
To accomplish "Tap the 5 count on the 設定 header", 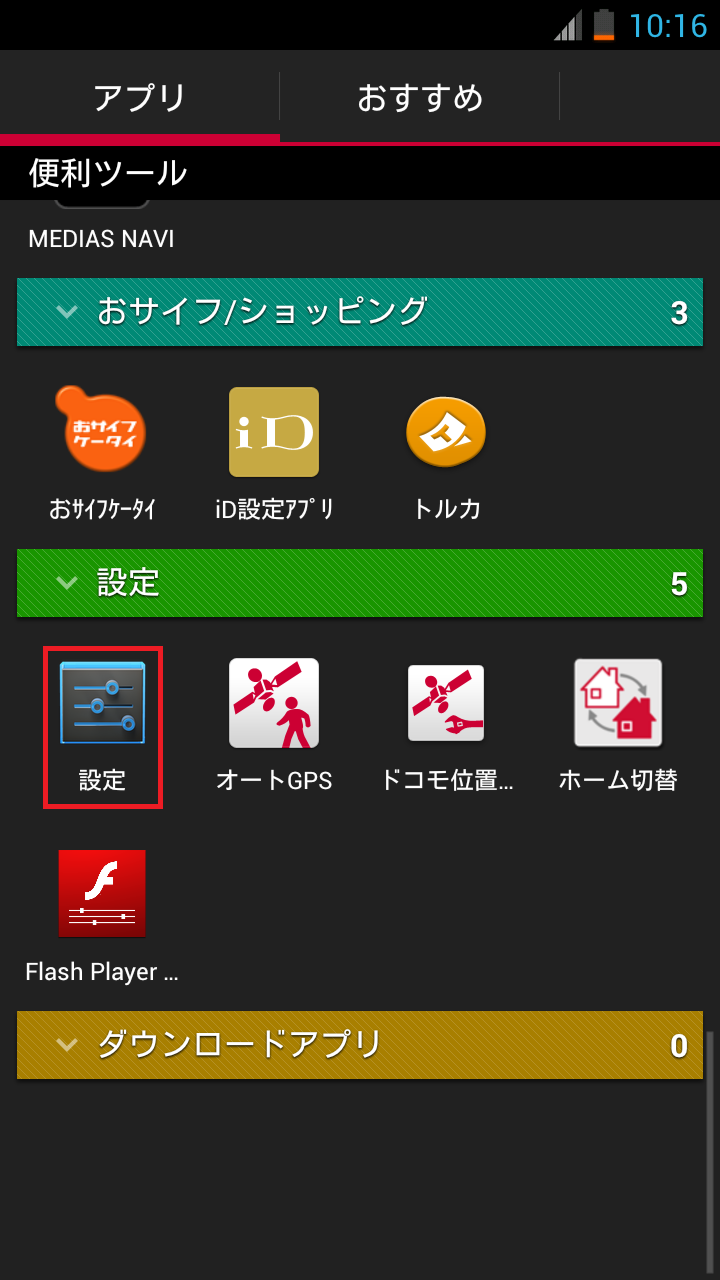I will pyautogui.click(x=678, y=583).
